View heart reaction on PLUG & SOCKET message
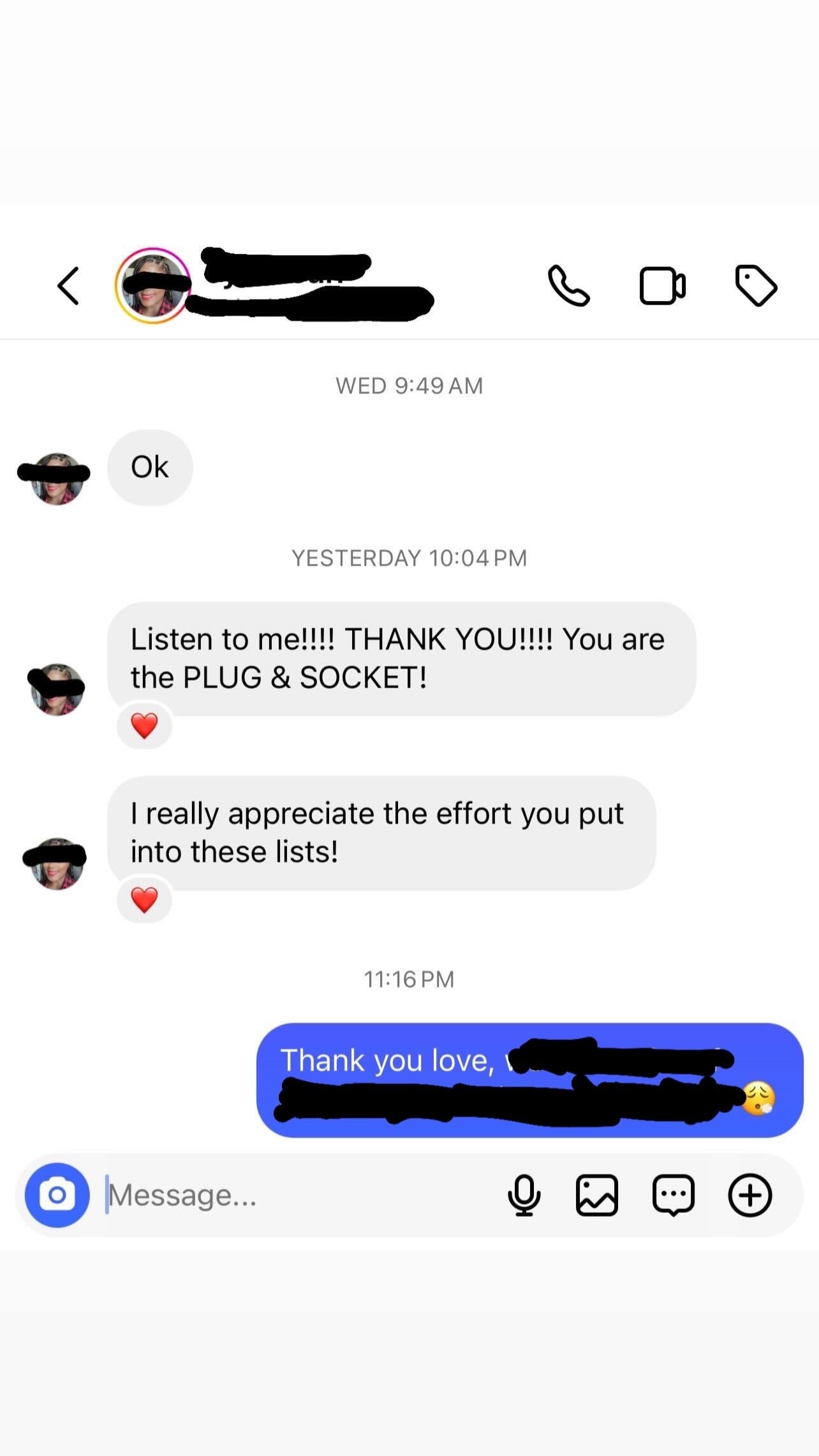819x1456 pixels. [x=144, y=725]
